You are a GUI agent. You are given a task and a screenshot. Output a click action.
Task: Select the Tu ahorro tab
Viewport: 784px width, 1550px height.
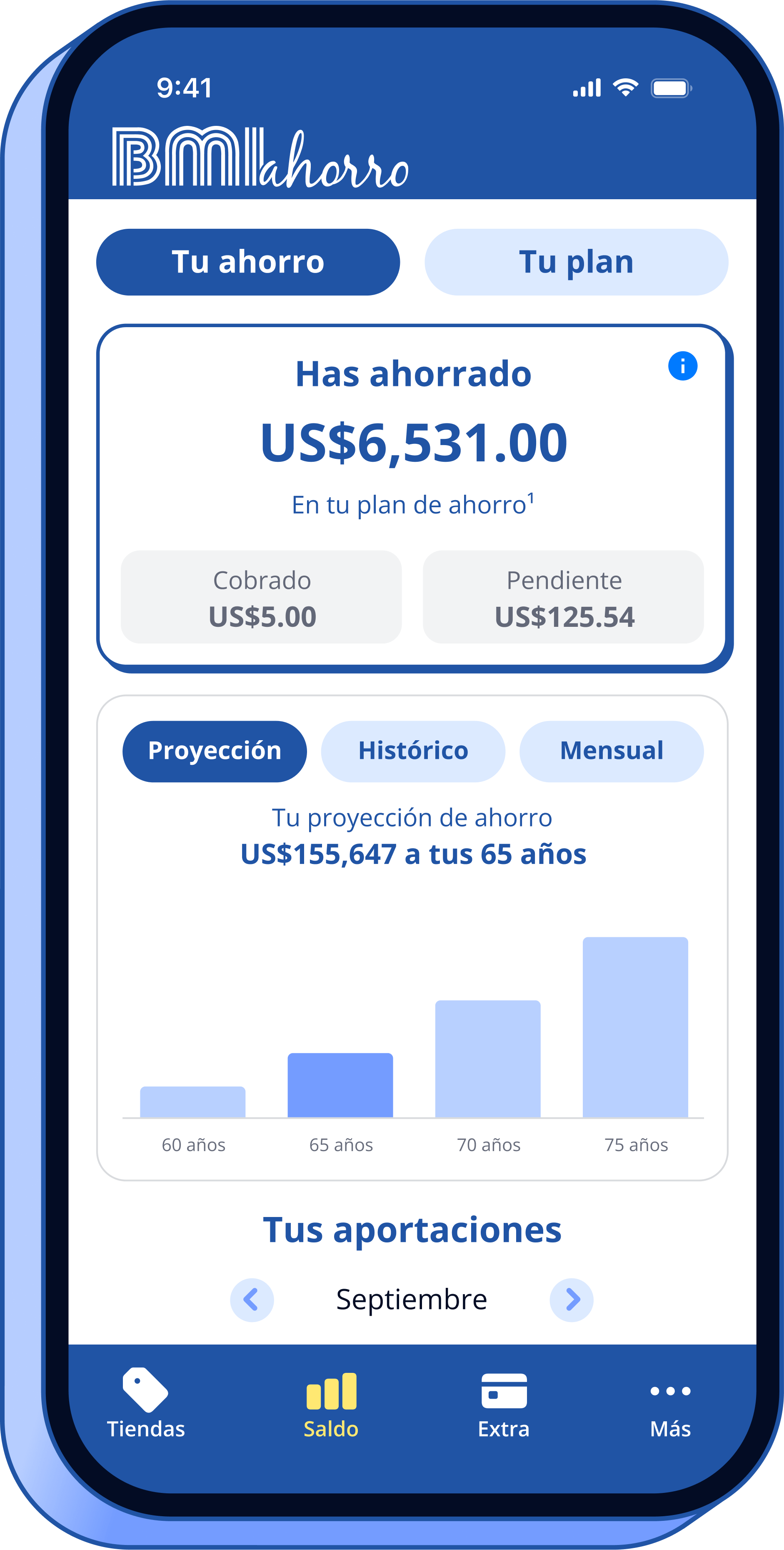(248, 262)
